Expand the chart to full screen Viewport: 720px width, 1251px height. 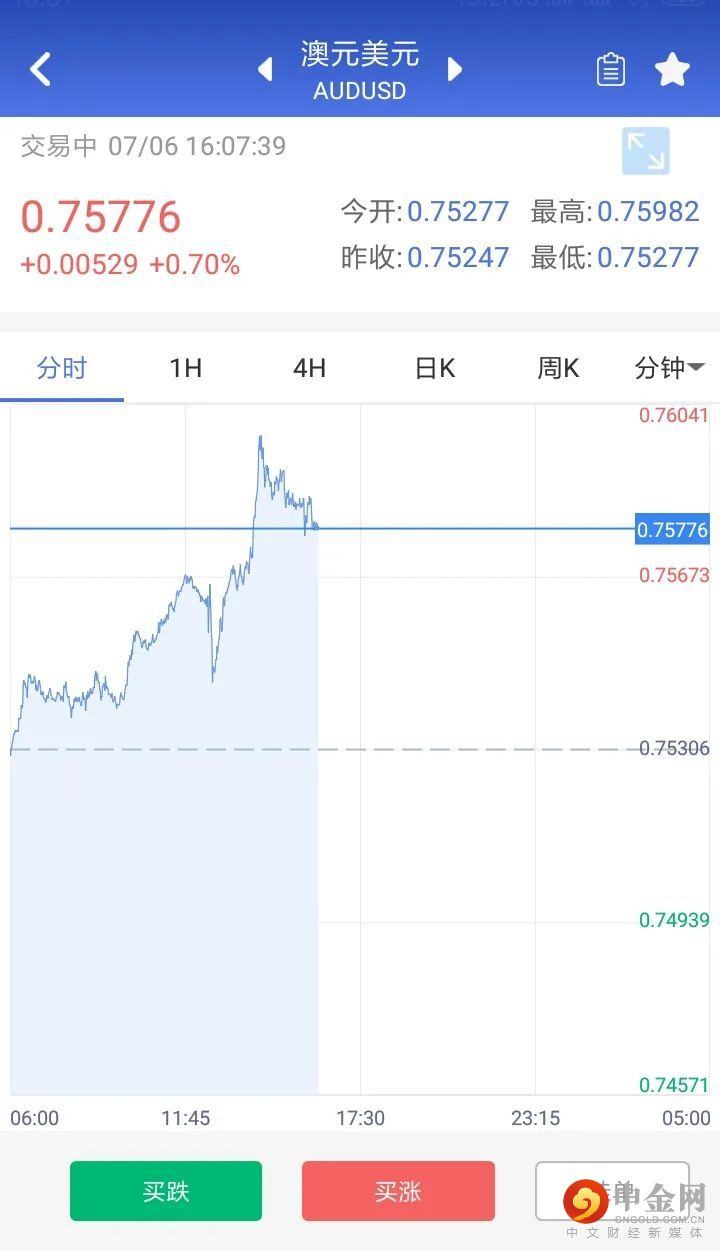[x=645, y=152]
